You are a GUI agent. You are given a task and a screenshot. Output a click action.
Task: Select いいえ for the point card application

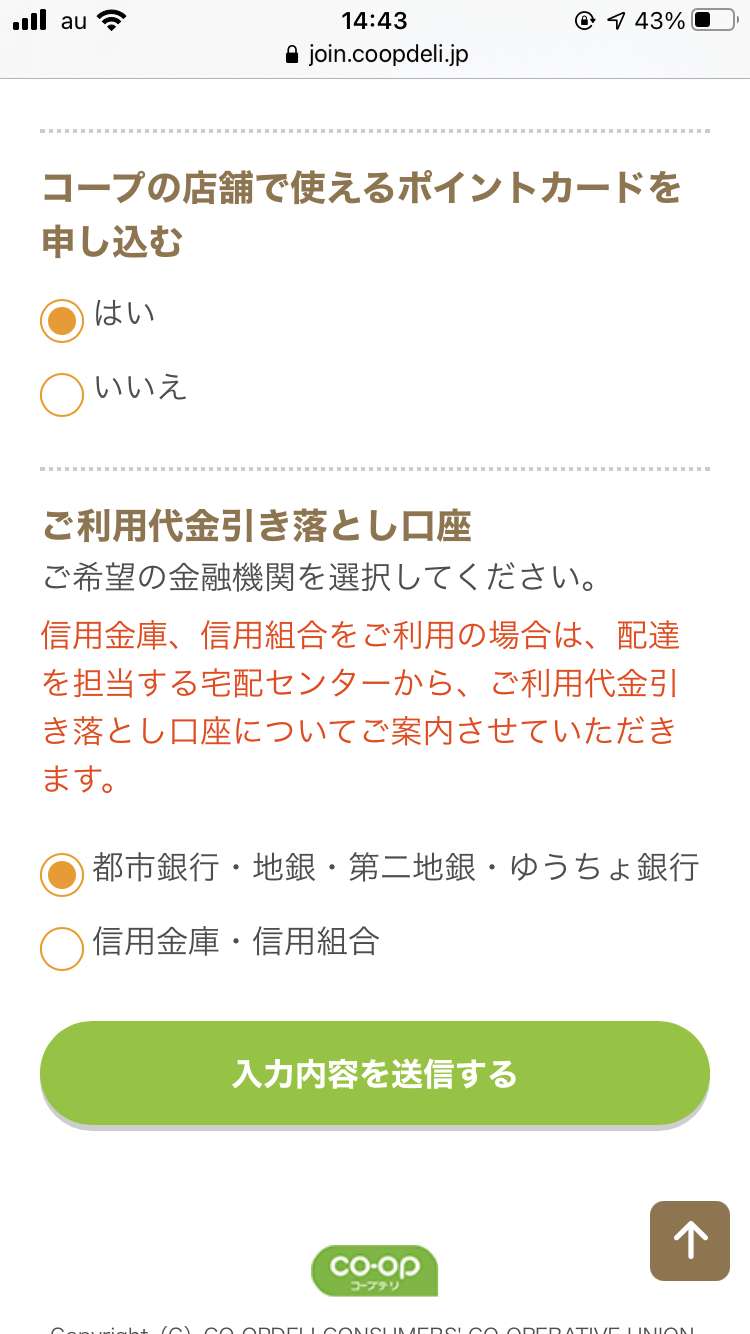[62, 394]
